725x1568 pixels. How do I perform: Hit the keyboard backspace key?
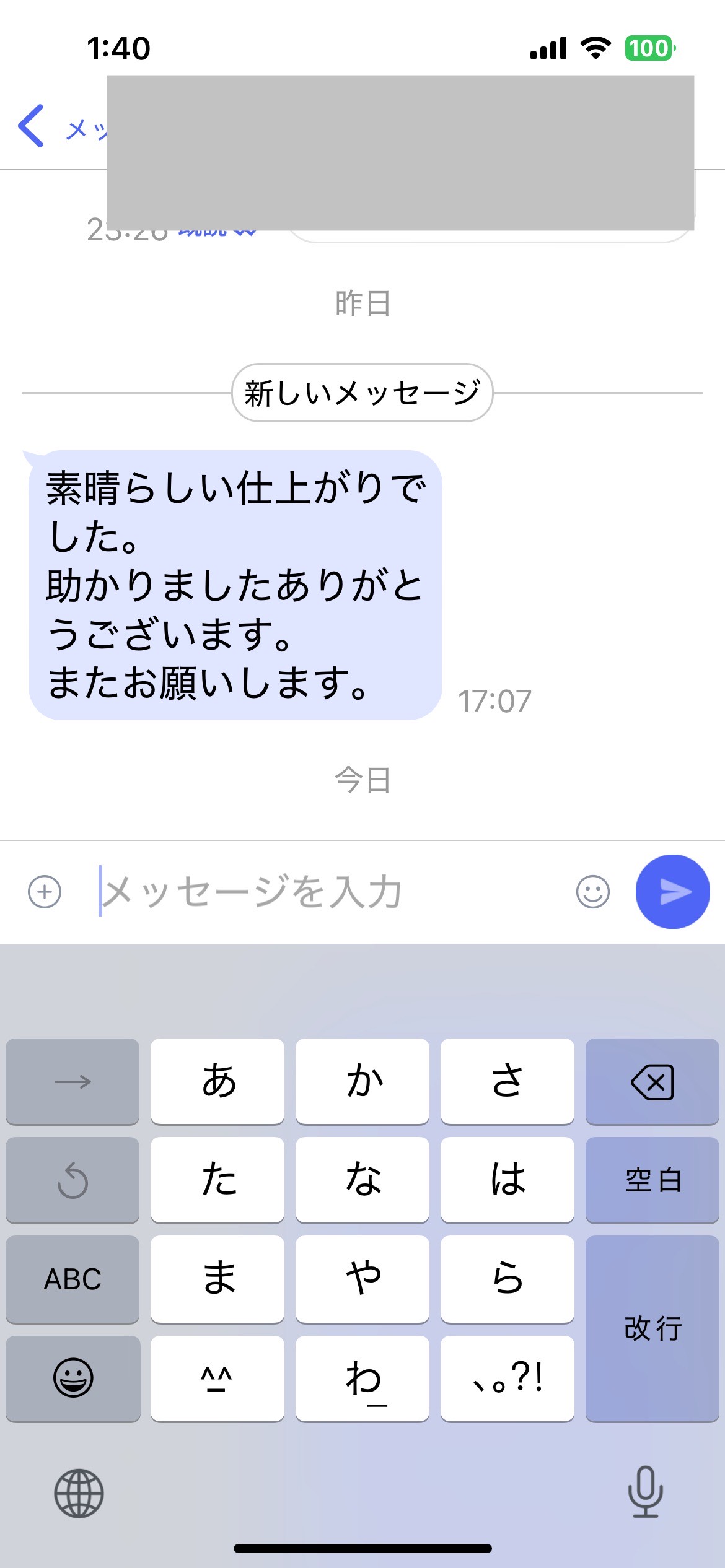point(652,1082)
